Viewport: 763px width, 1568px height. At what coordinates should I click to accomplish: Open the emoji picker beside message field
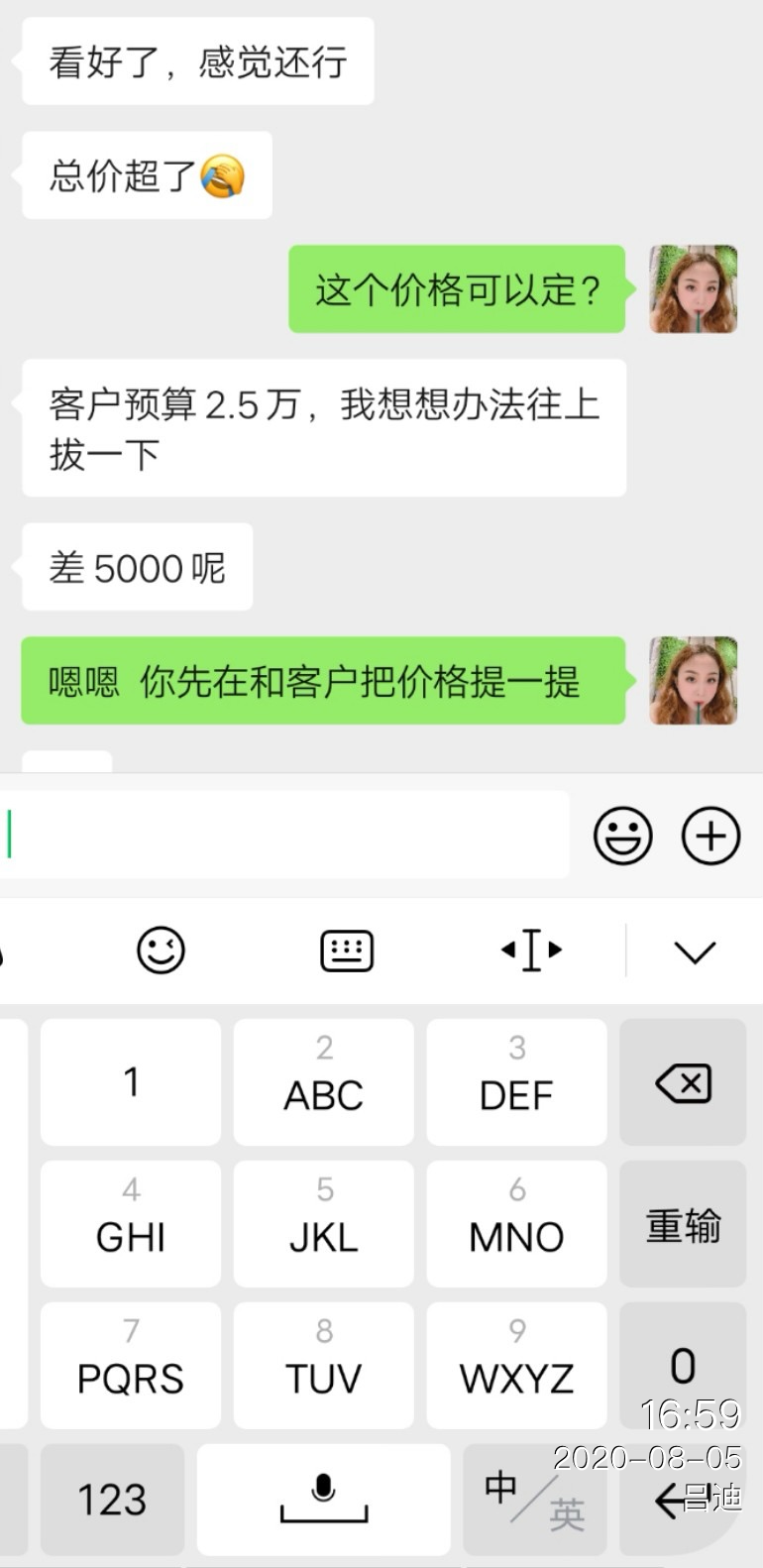pos(622,836)
